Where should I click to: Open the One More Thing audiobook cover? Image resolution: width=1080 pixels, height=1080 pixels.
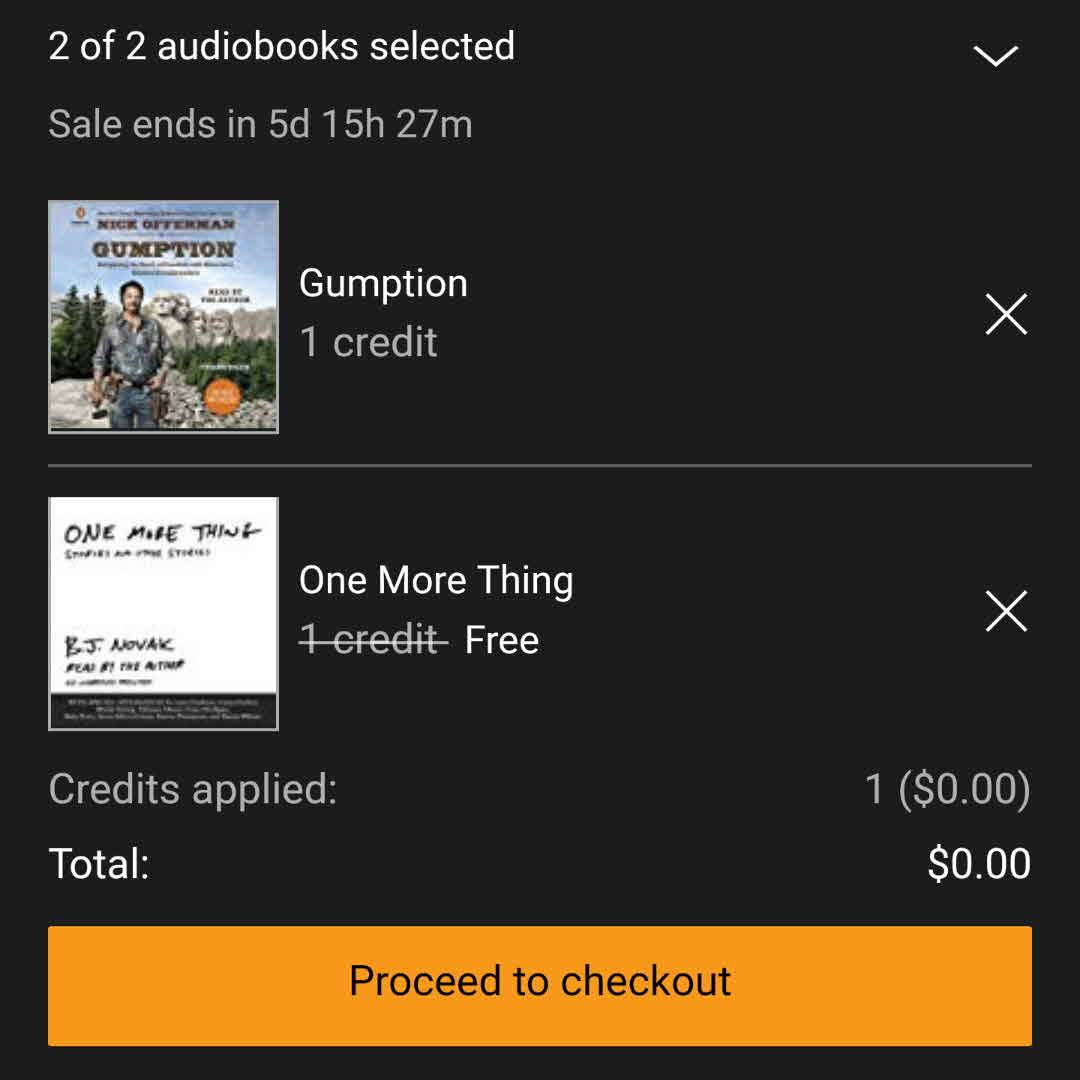pos(163,613)
